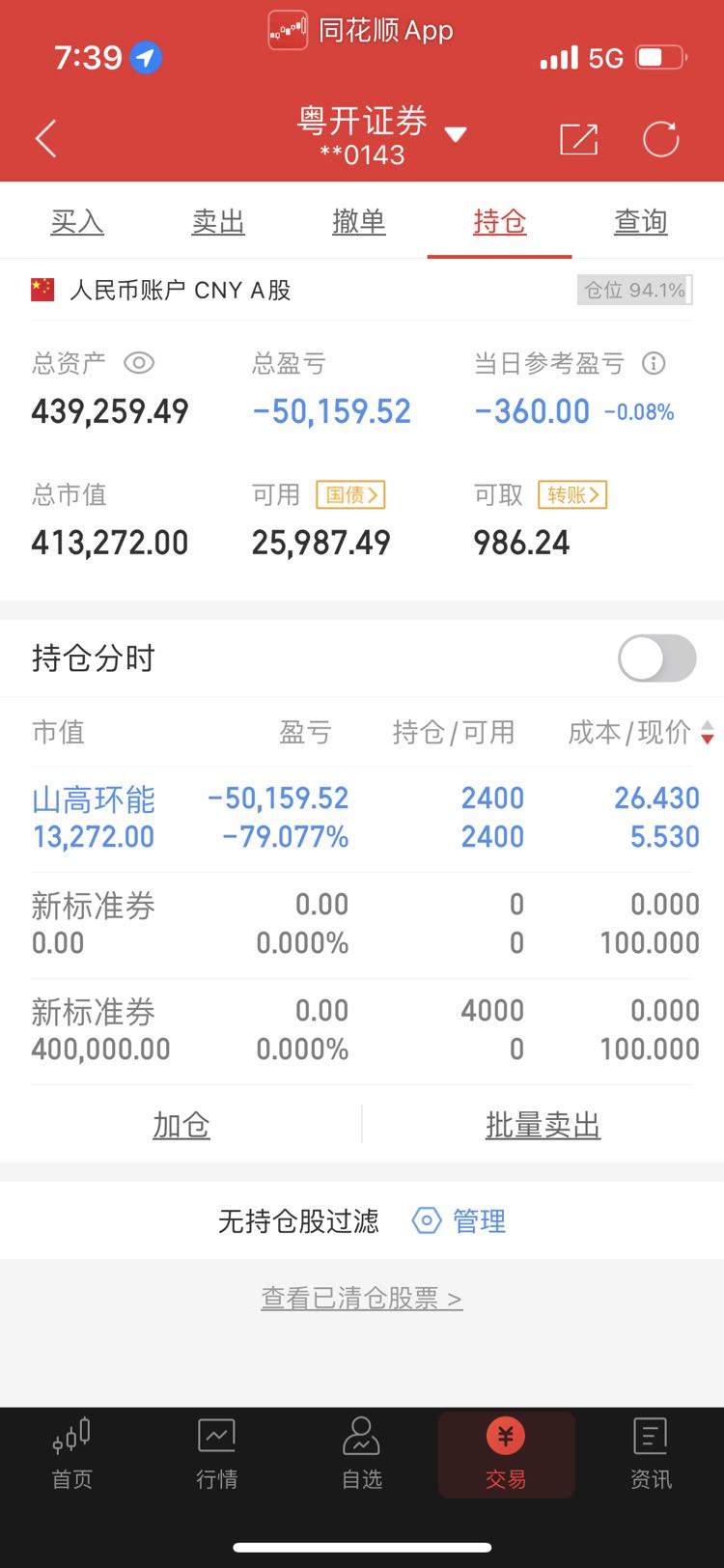The image size is (724, 1568).
Task: Tap the 加仓 link
Action: pyautogui.click(x=181, y=1126)
